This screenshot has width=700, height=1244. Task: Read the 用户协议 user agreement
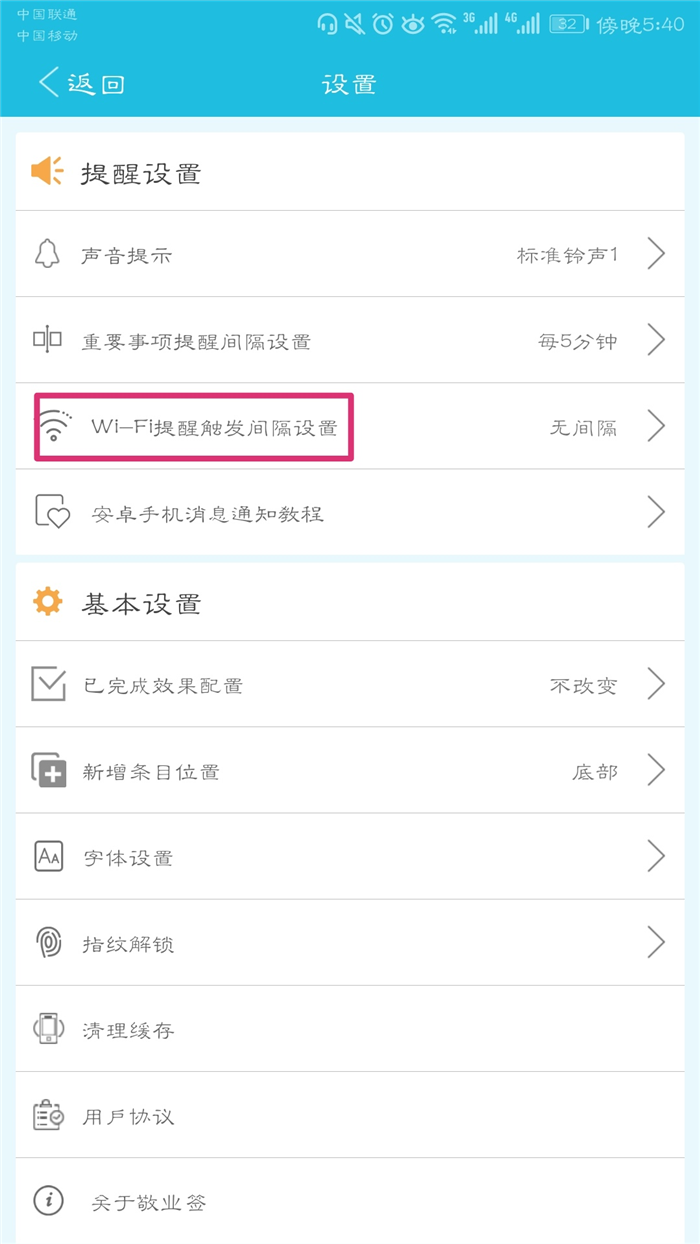pos(350,1114)
